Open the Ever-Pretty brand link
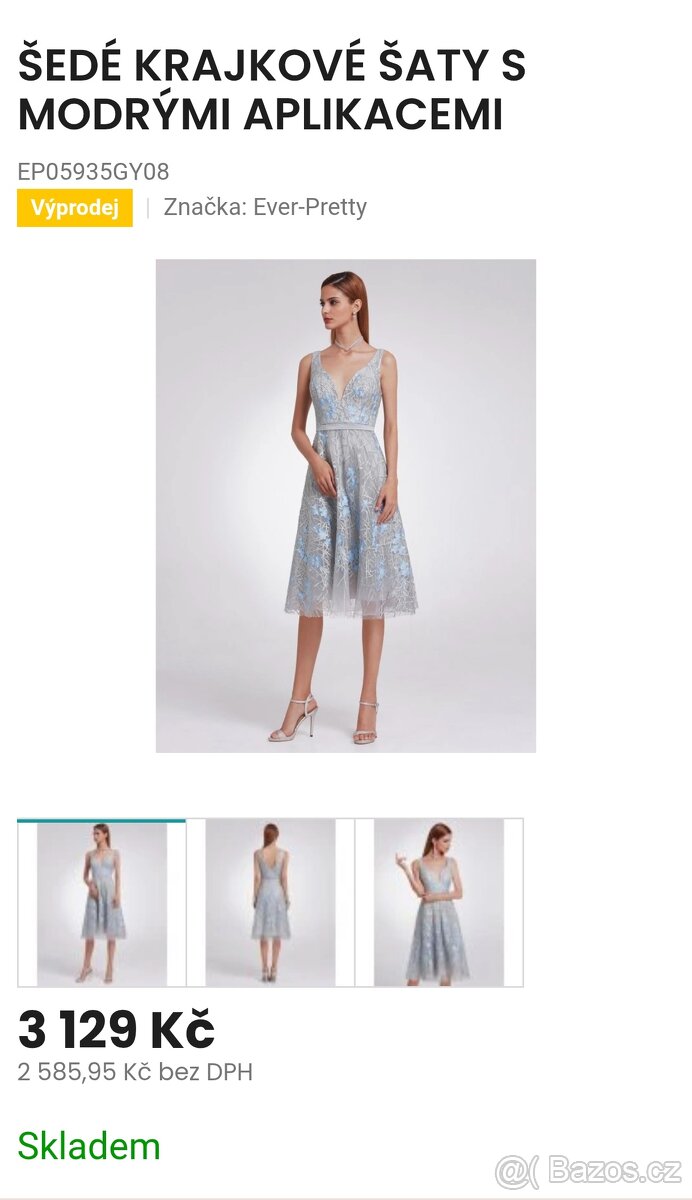 tap(309, 208)
